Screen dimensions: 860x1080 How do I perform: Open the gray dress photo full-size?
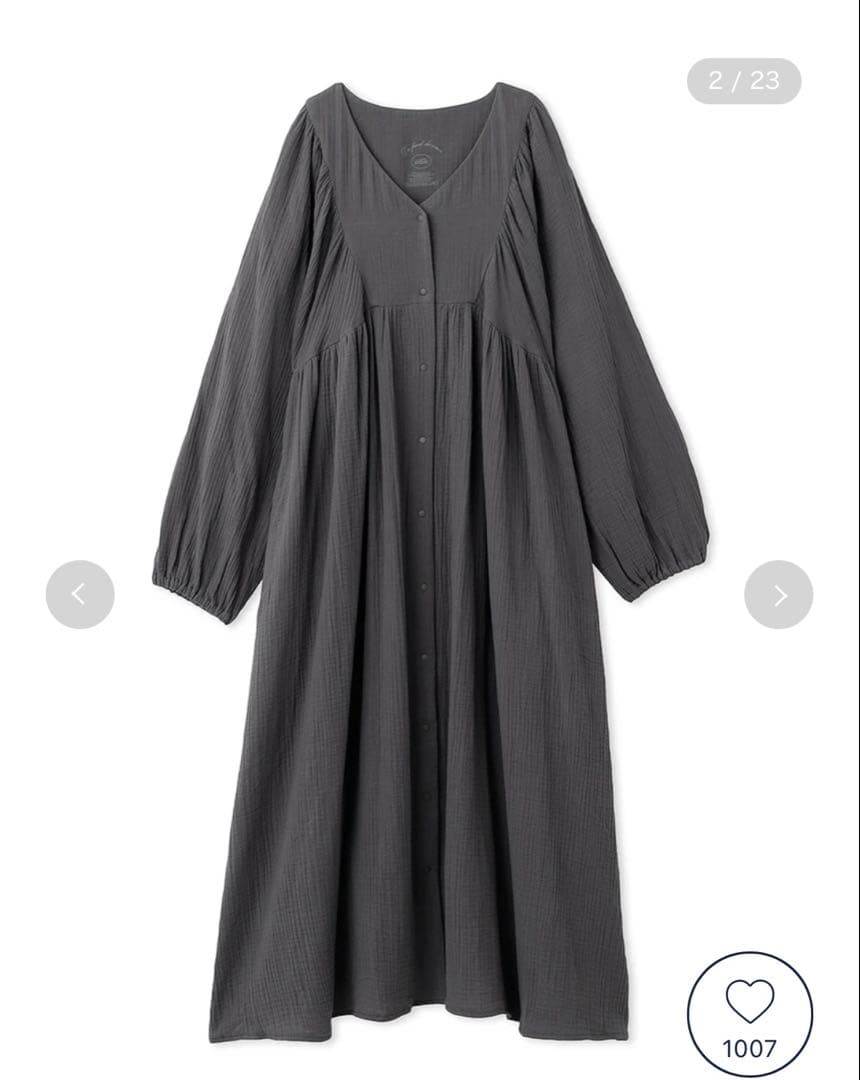point(430,560)
